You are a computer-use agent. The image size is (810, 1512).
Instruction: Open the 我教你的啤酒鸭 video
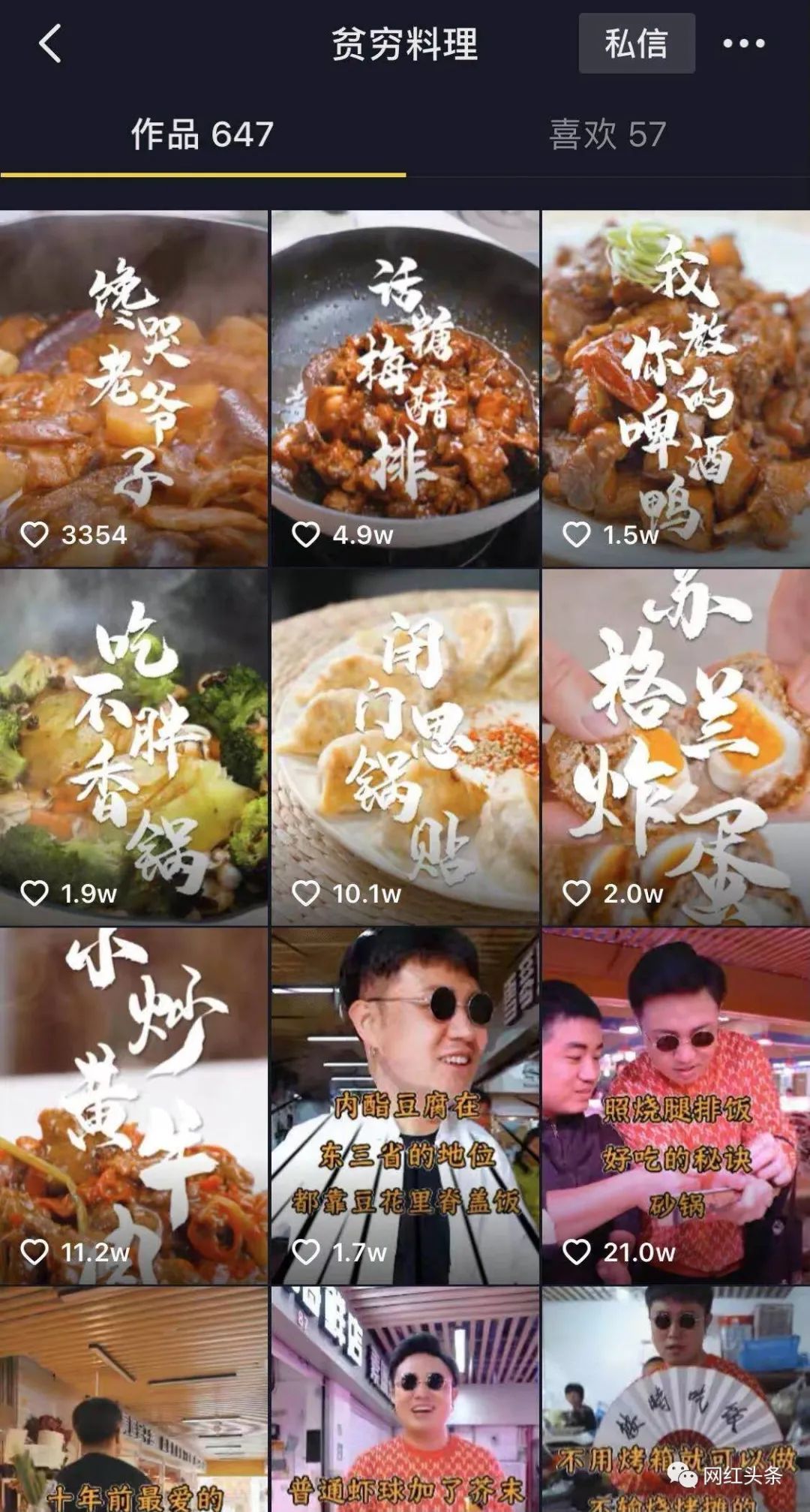click(x=676, y=388)
